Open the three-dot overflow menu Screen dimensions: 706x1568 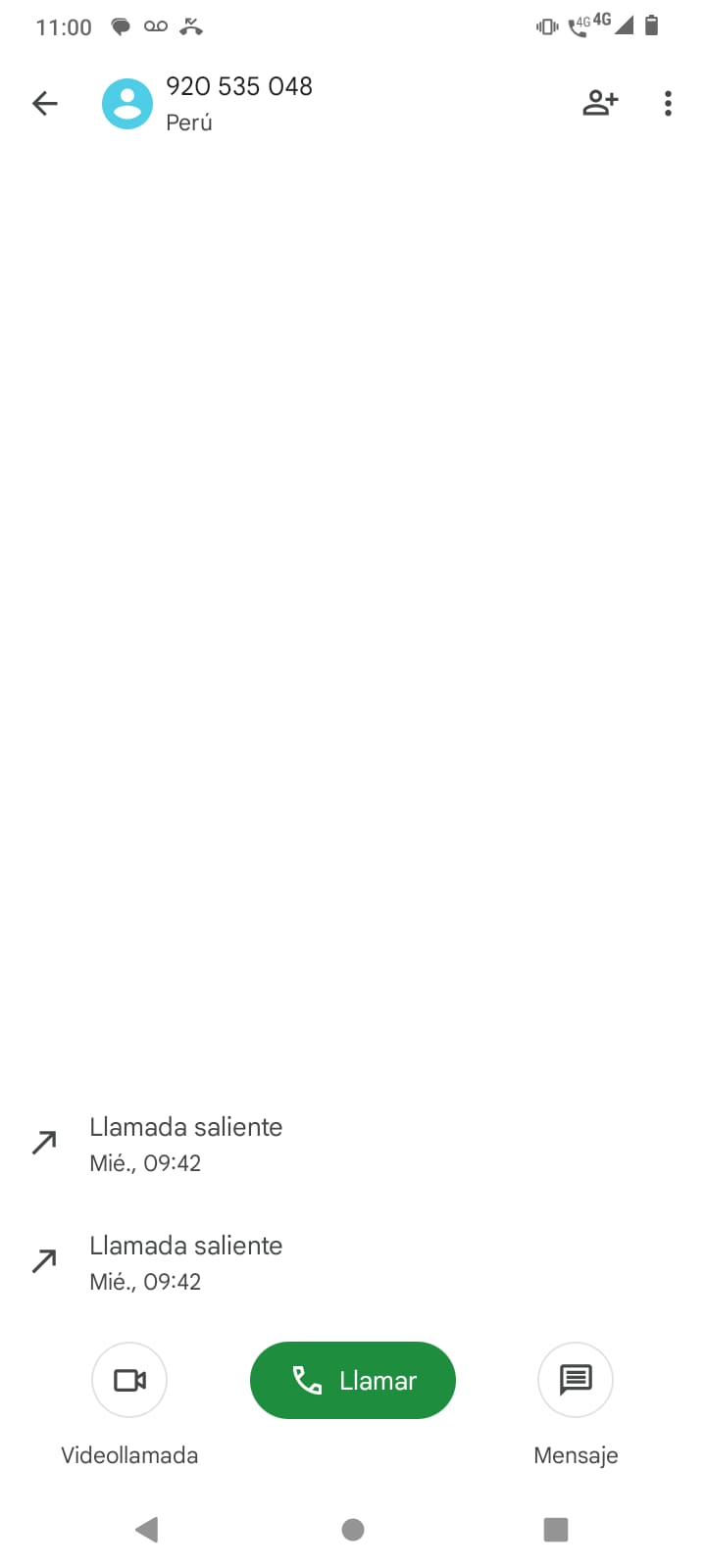[668, 103]
